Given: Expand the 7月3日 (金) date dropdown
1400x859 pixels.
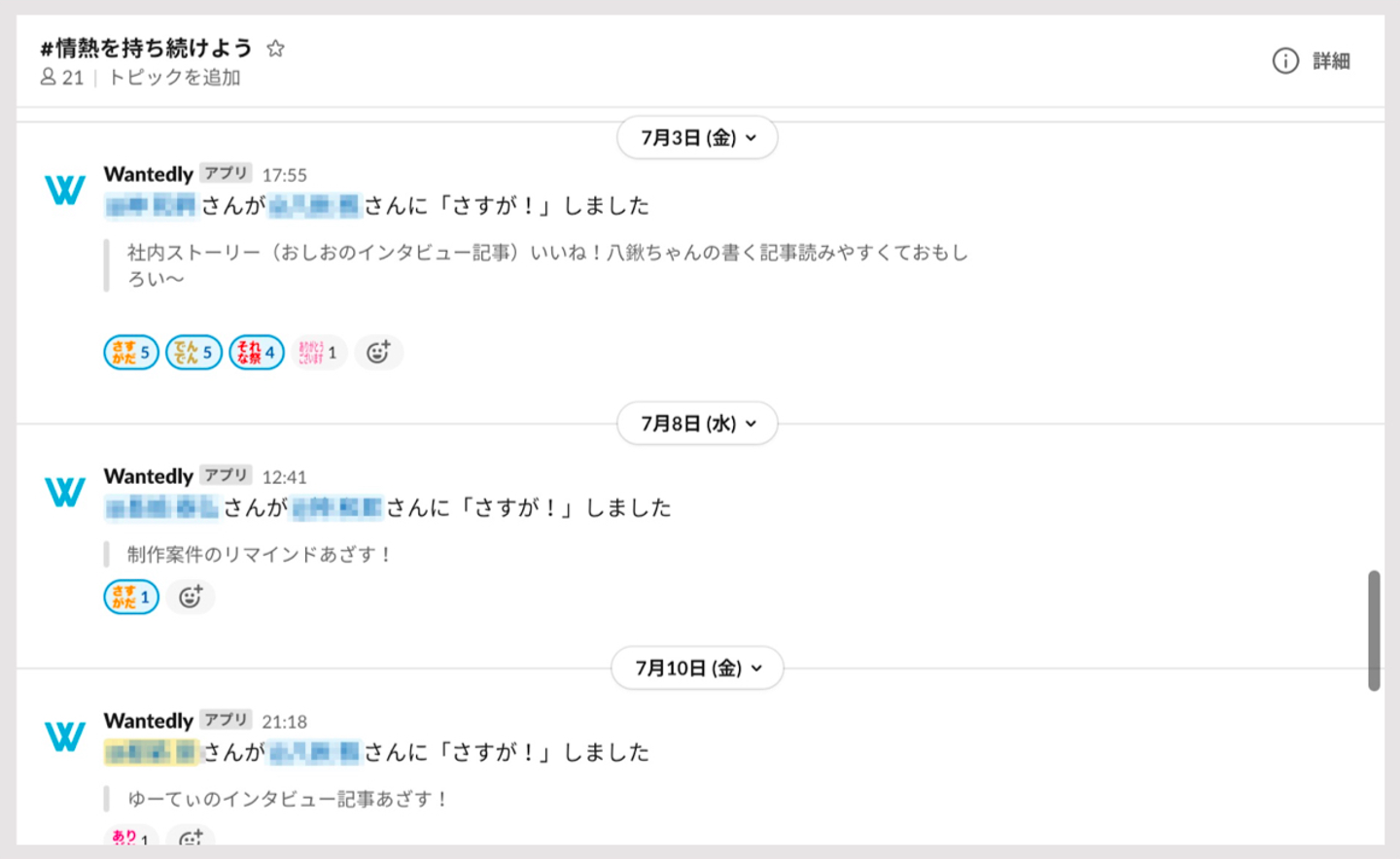Looking at the screenshot, I should click(x=697, y=138).
